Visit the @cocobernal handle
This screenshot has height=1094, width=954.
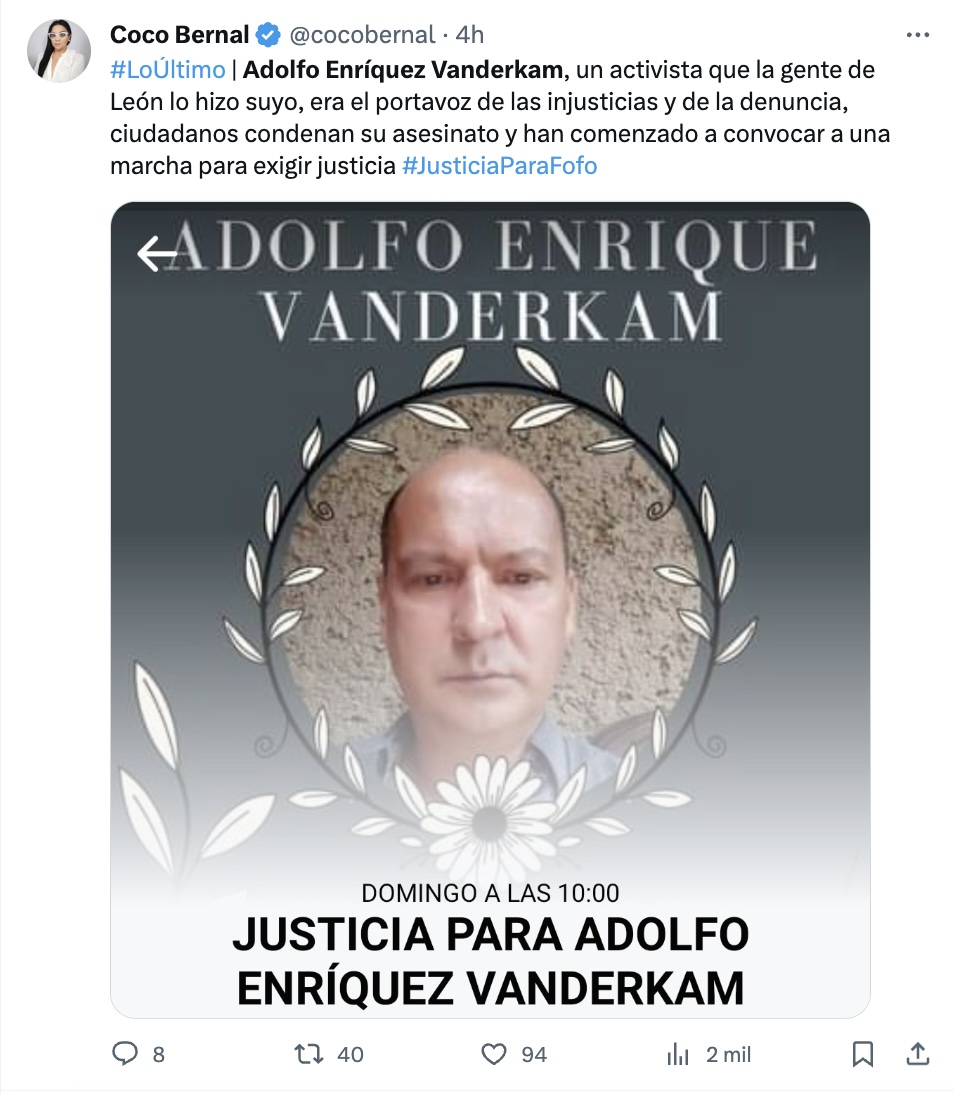362,35
